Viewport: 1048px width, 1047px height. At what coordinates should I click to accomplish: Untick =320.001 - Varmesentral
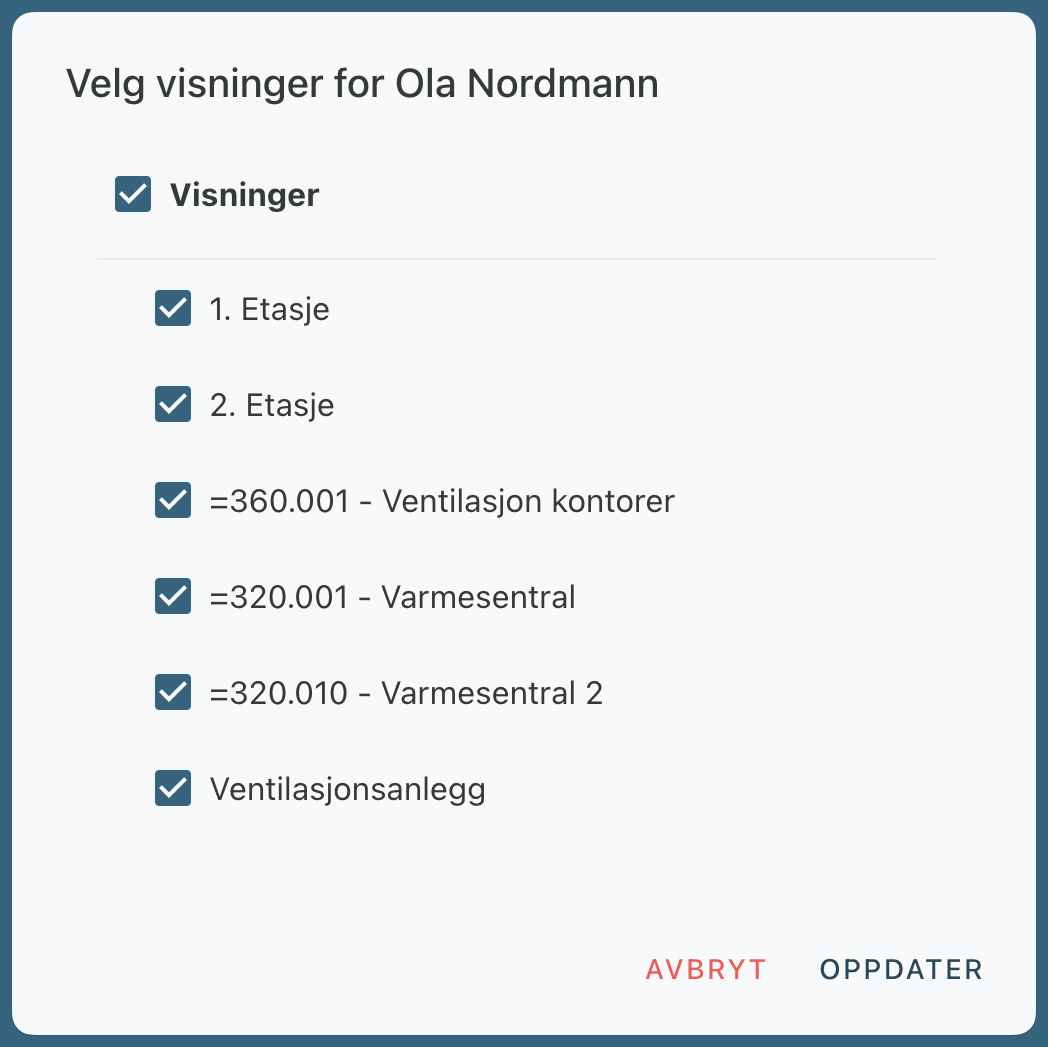coord(173,596)
